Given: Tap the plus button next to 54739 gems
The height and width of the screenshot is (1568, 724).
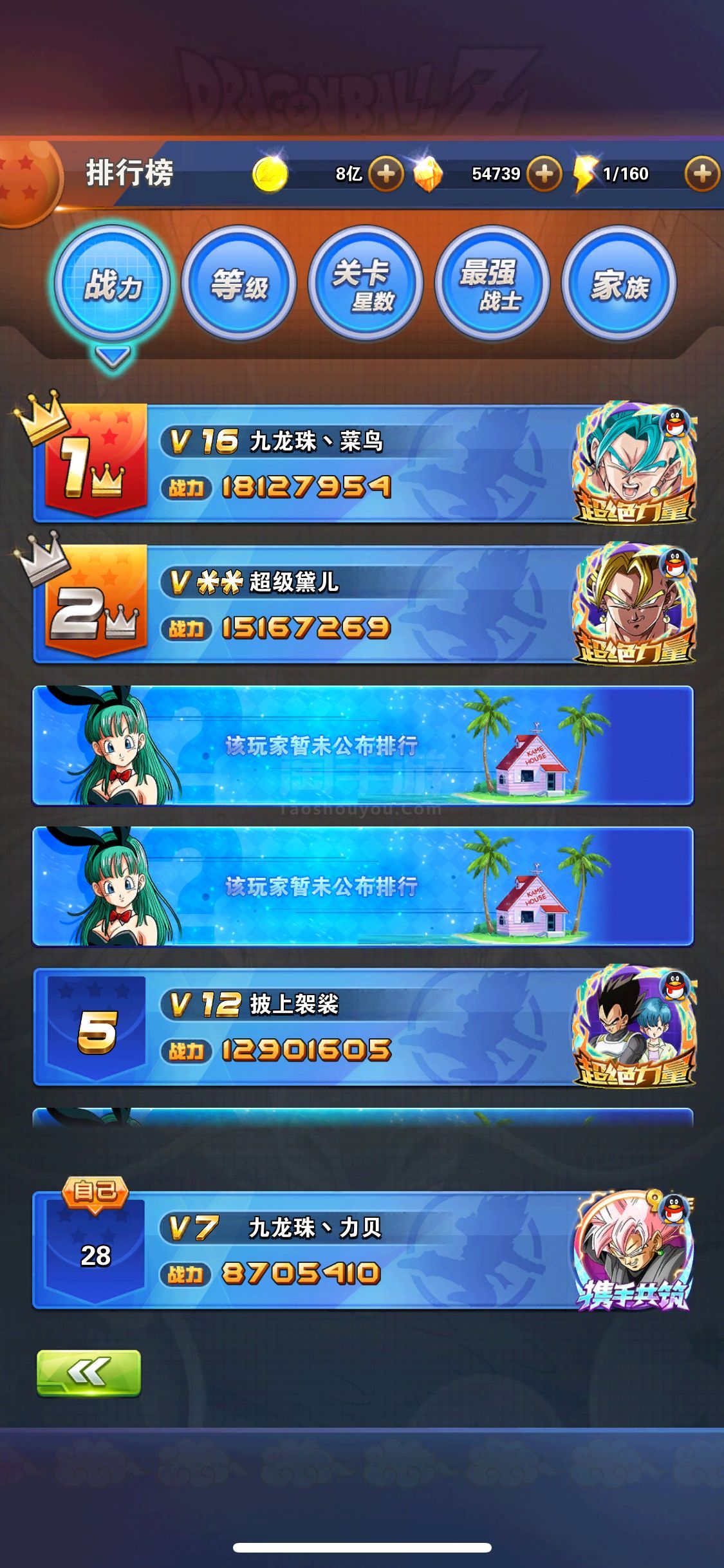Looking at the screenshot, I should tap(544, 174).
